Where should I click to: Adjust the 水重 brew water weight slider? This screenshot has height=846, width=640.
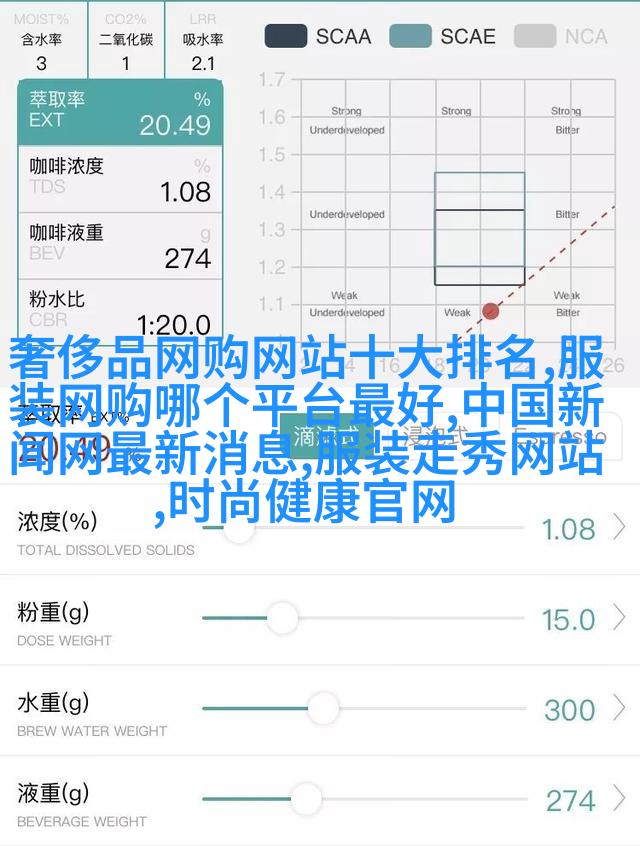click(323, 709)
